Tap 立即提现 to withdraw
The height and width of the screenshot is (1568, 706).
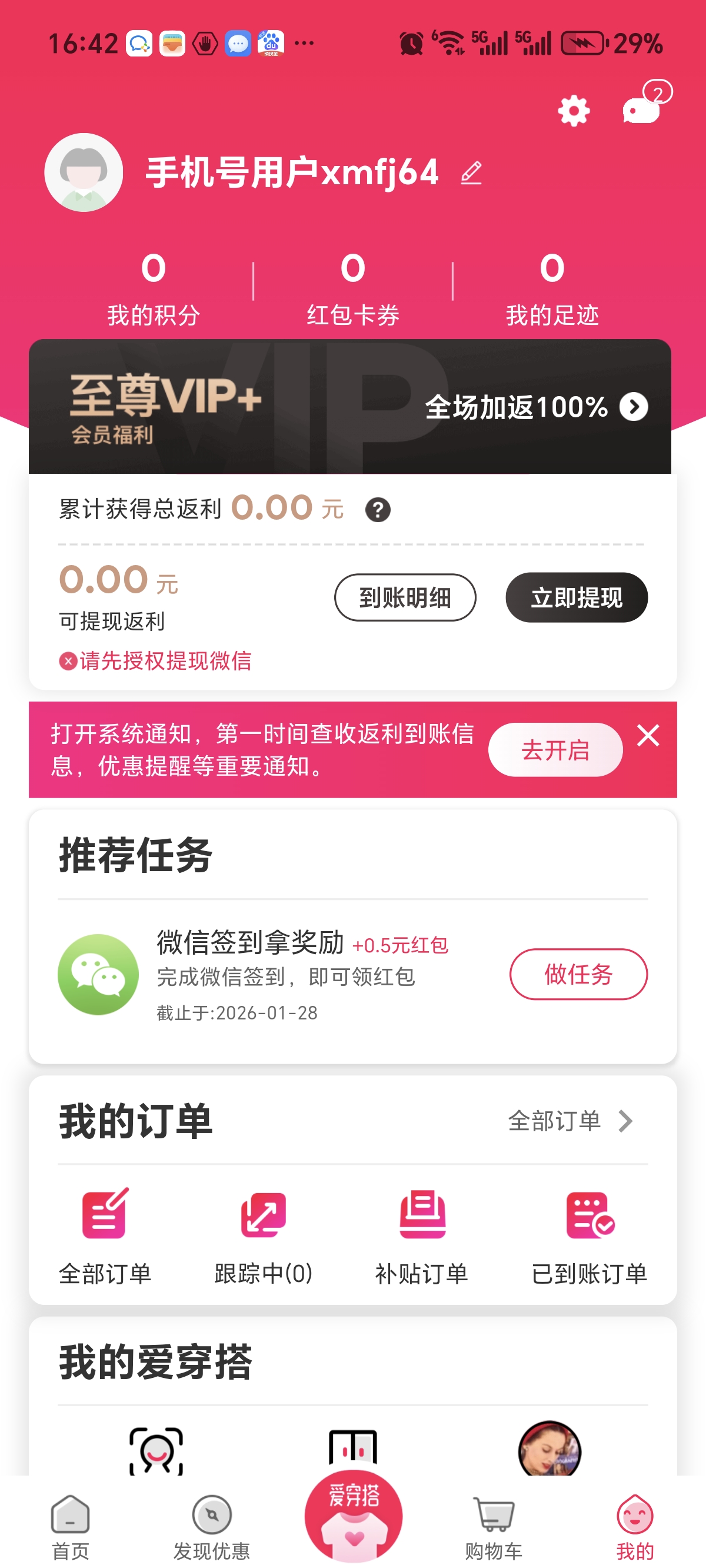coord(577,598)
